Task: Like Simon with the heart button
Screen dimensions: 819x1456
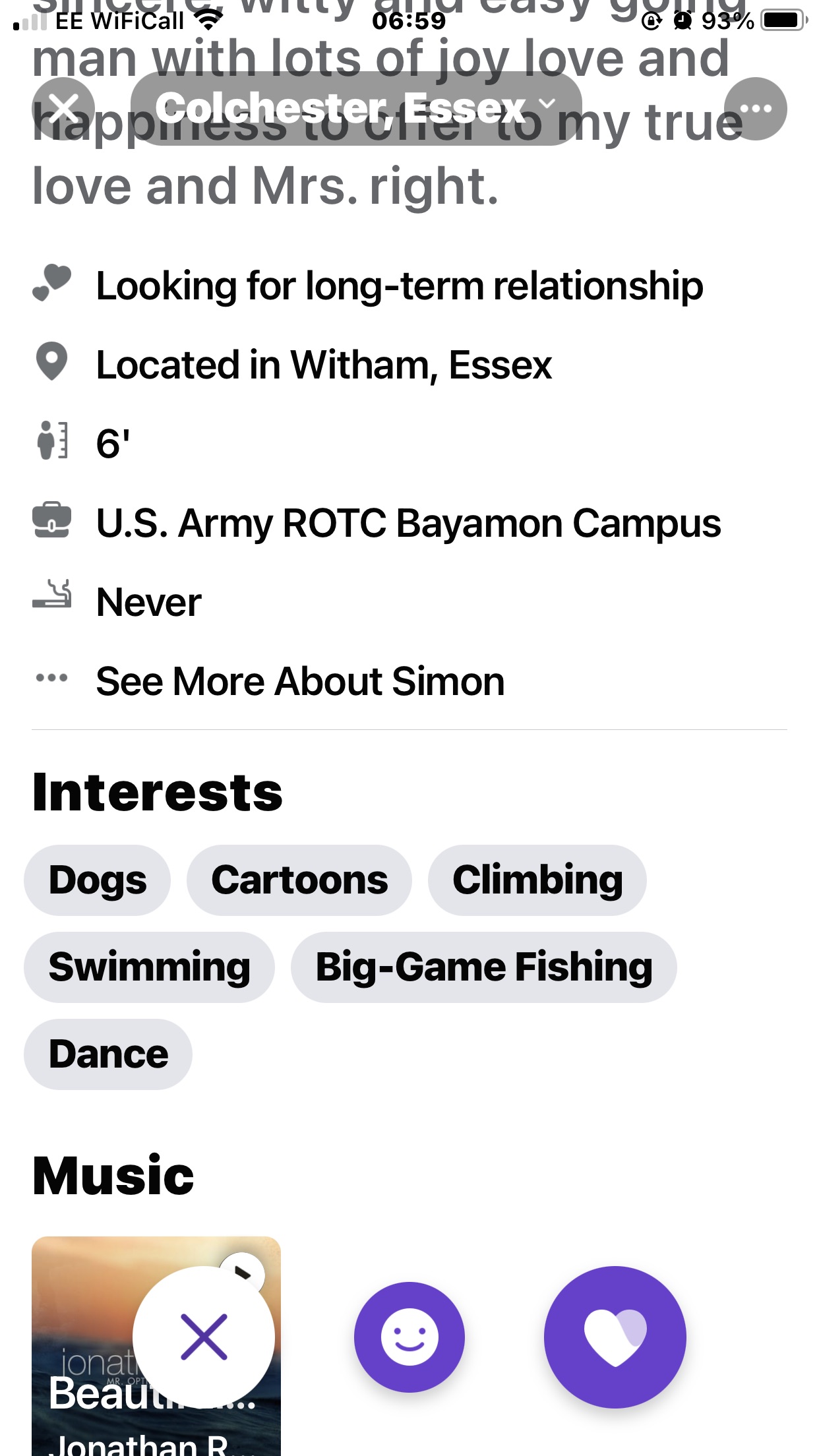Action: 615,1337
